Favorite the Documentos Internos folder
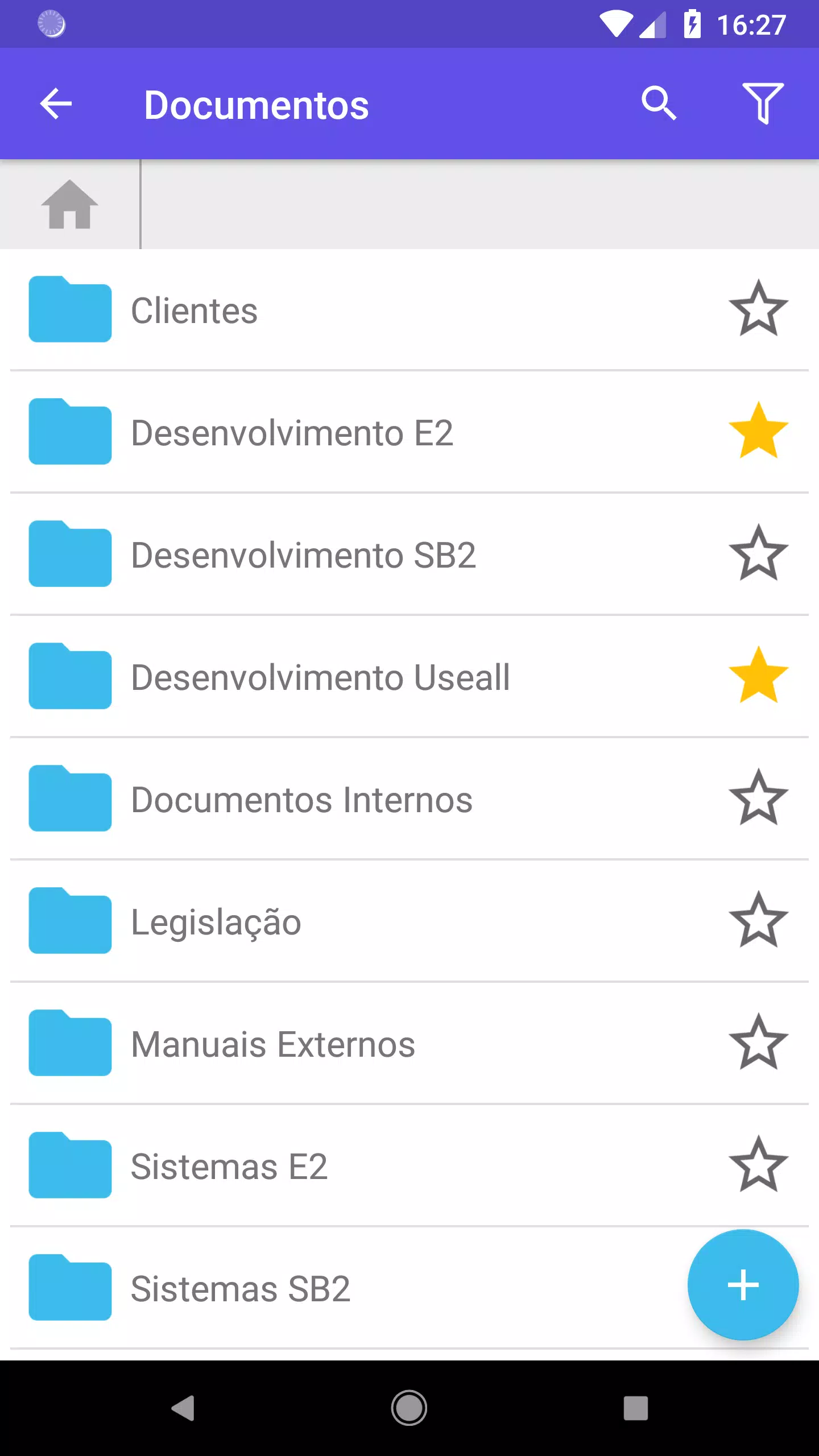 758,797
